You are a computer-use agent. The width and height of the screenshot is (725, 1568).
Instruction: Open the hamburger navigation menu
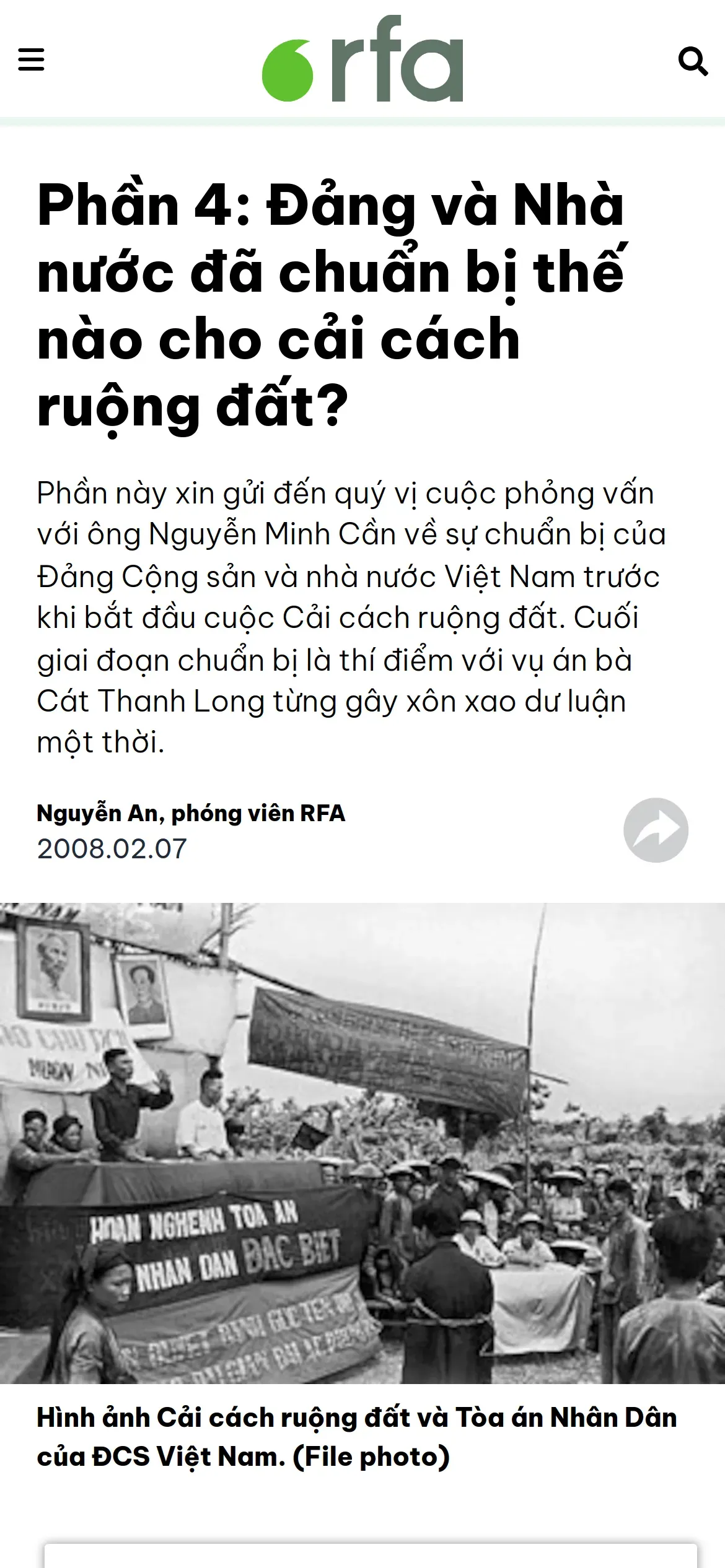click(x=31, y=60)
